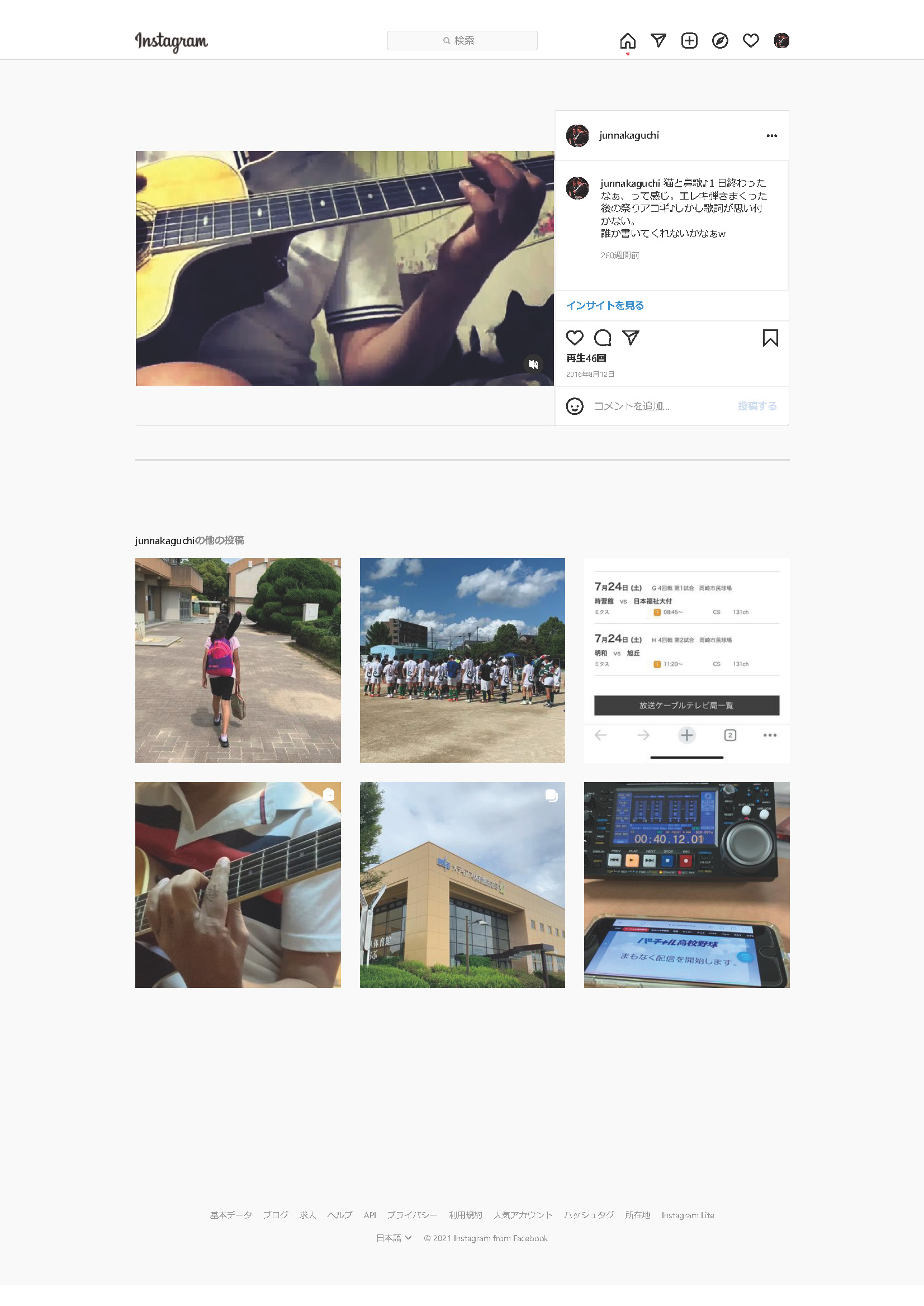Save this post with the bookmark icon

click(770, 338)
